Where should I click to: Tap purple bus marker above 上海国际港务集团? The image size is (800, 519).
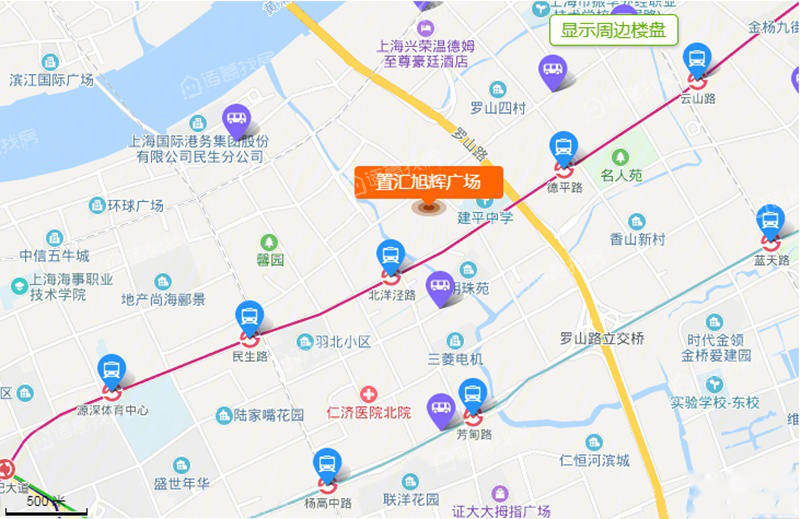coord(236,120)
